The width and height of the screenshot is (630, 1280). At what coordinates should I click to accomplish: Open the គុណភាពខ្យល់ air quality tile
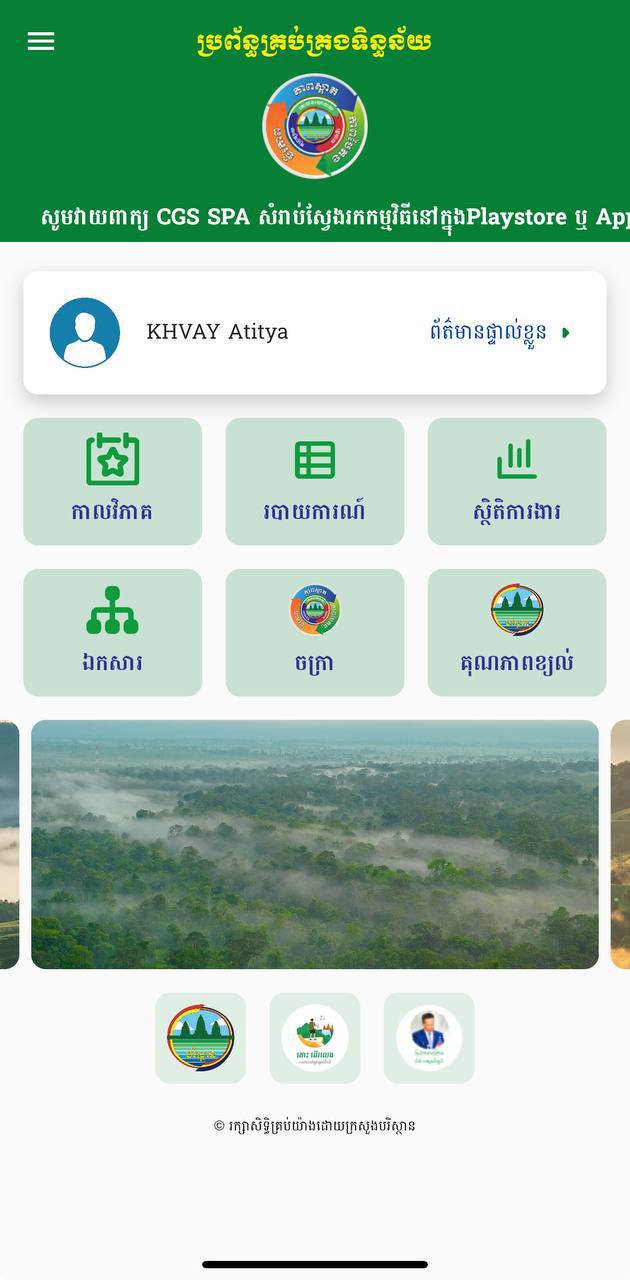pyautogui.click(x=517, y=632)
